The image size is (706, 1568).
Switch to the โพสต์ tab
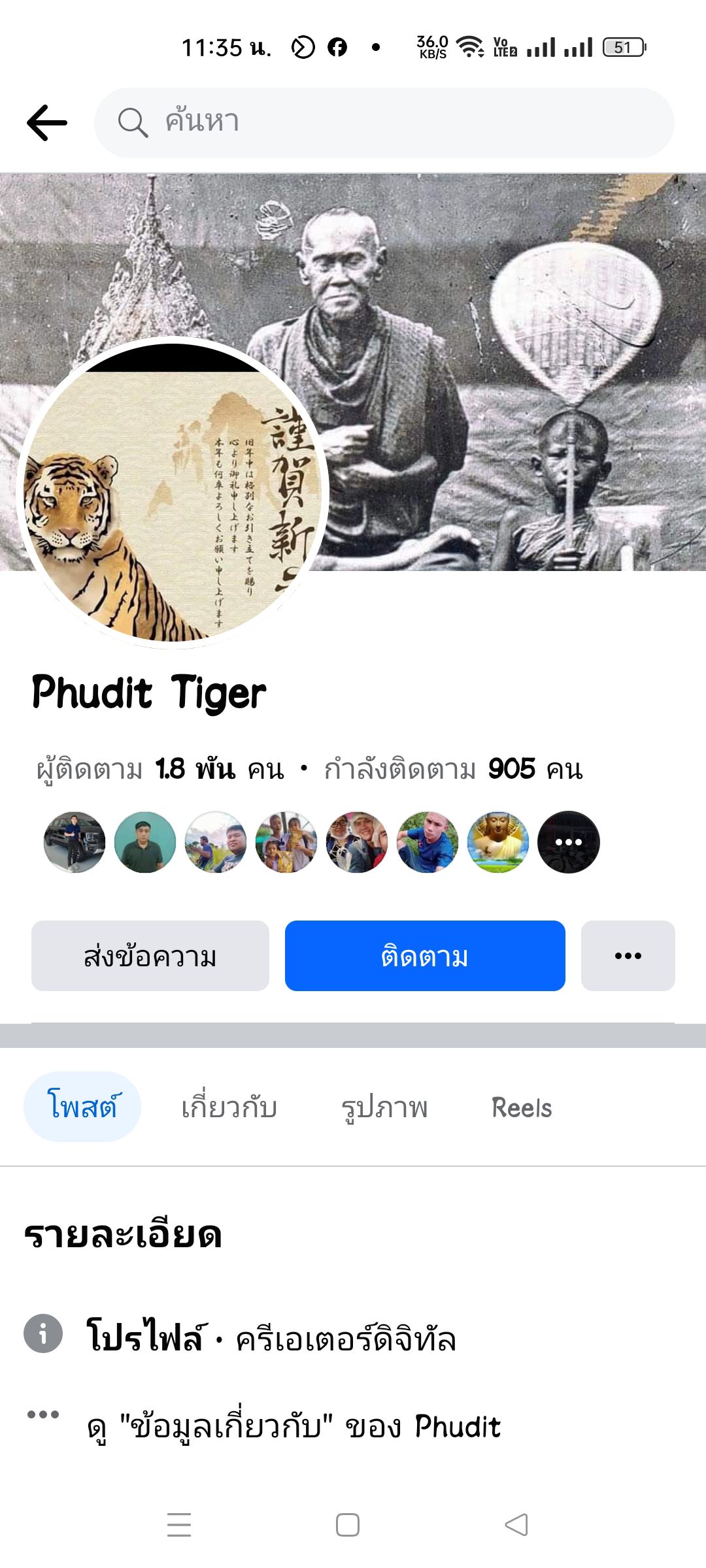82,1107
